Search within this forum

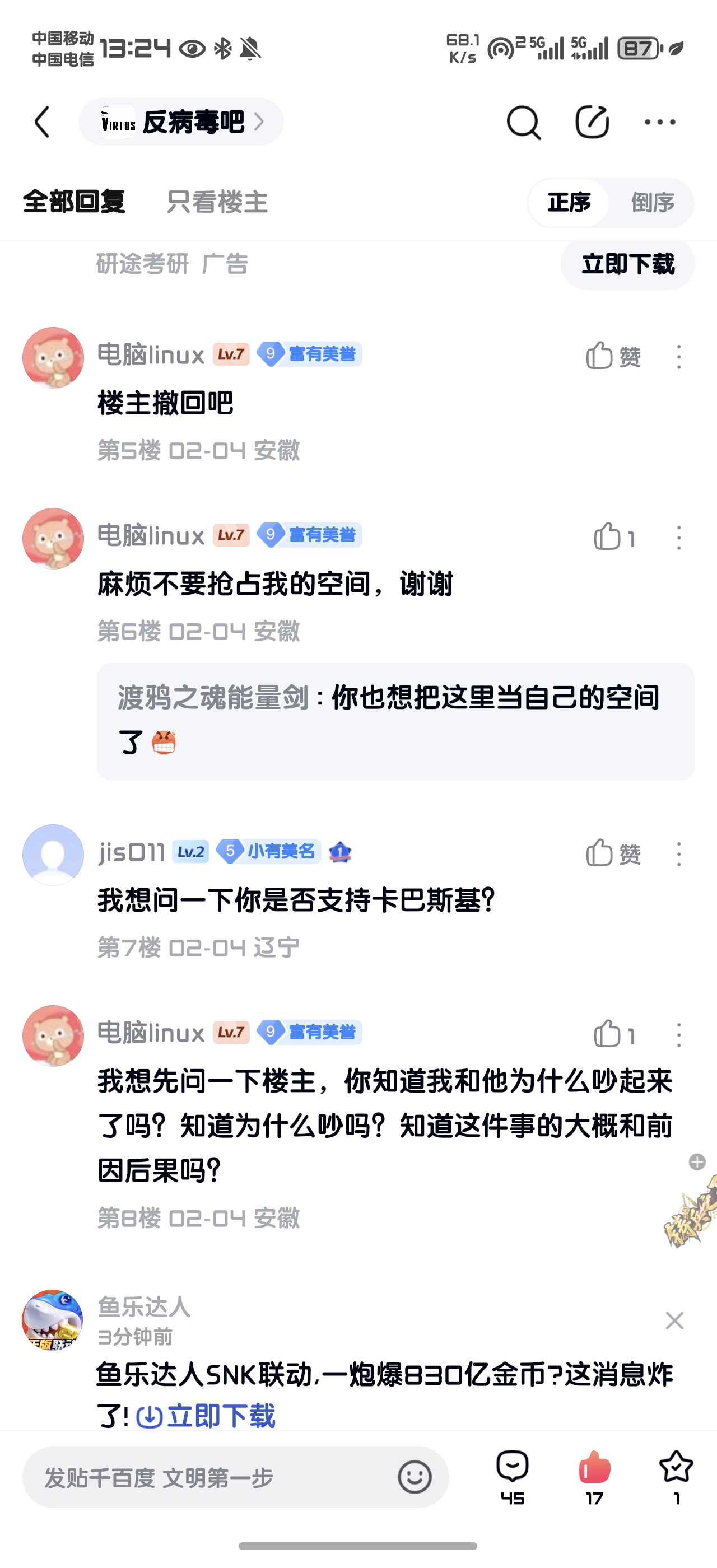pyautogui.click(x=523, y=122)
